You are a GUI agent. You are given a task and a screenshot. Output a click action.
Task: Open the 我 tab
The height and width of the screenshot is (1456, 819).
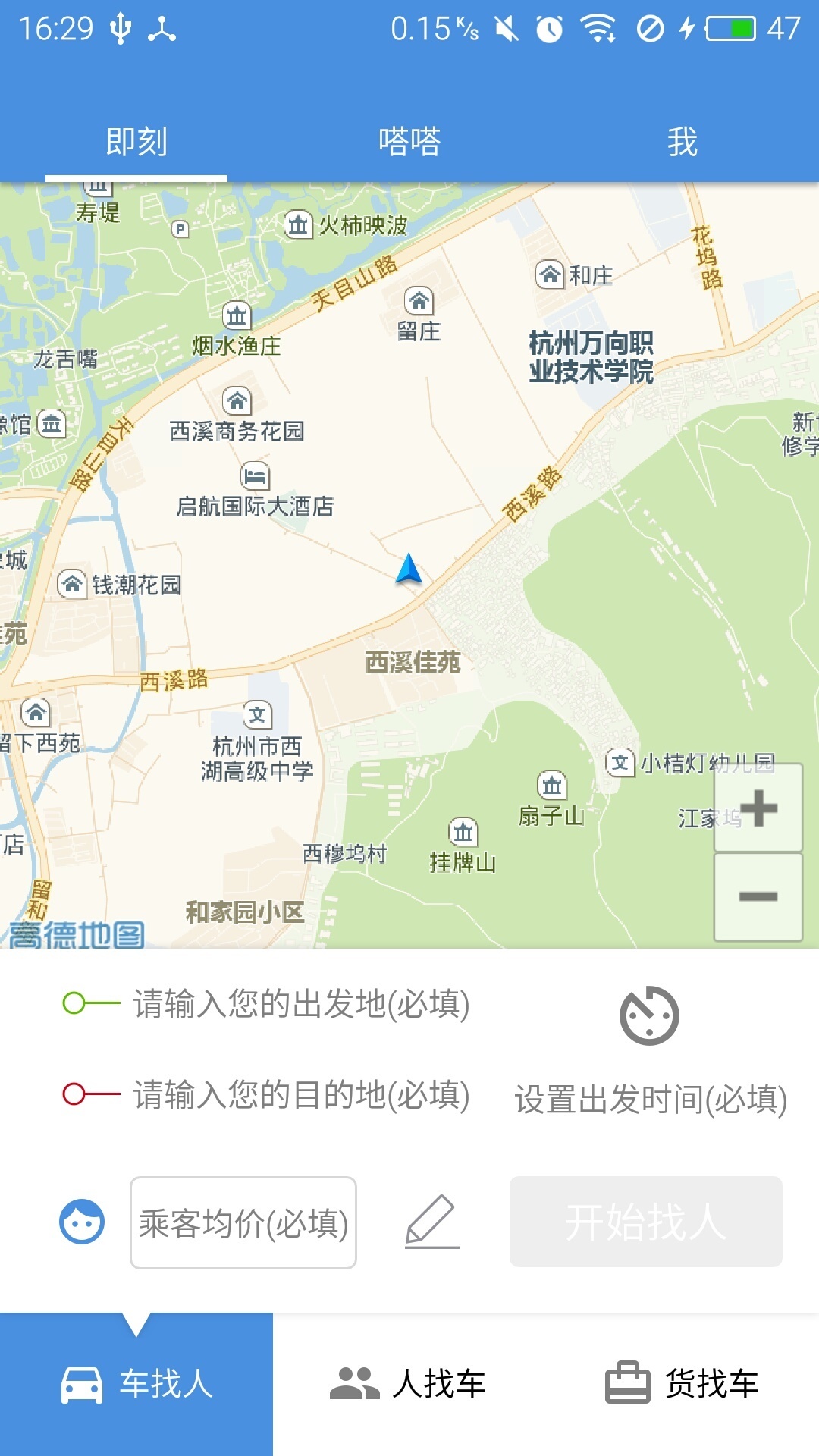(682, 142)
